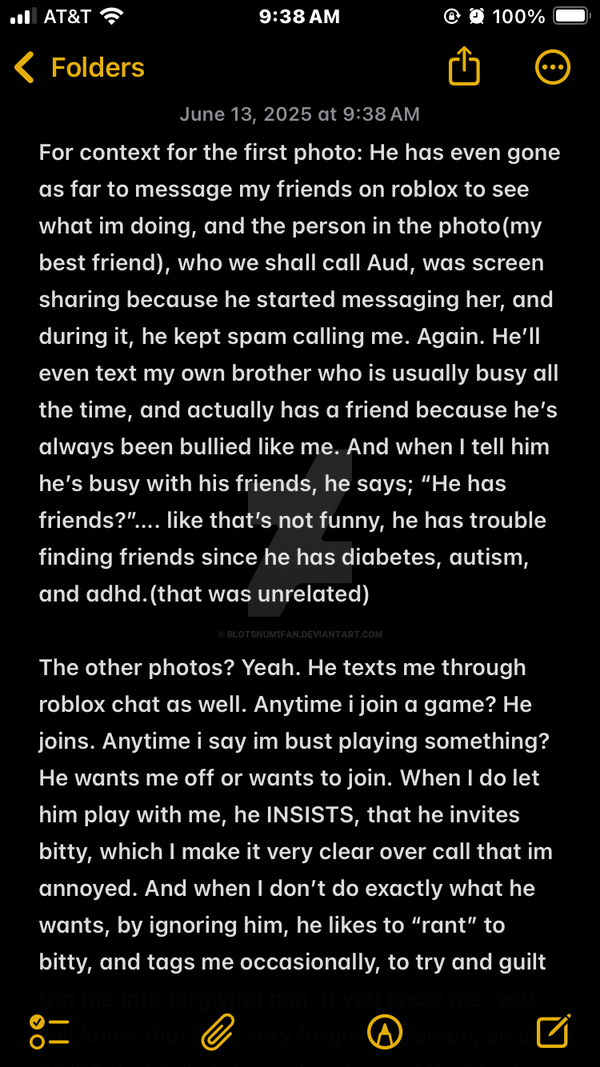Share this note
This screenshot has width=600, height=1067.
[465, 66]
